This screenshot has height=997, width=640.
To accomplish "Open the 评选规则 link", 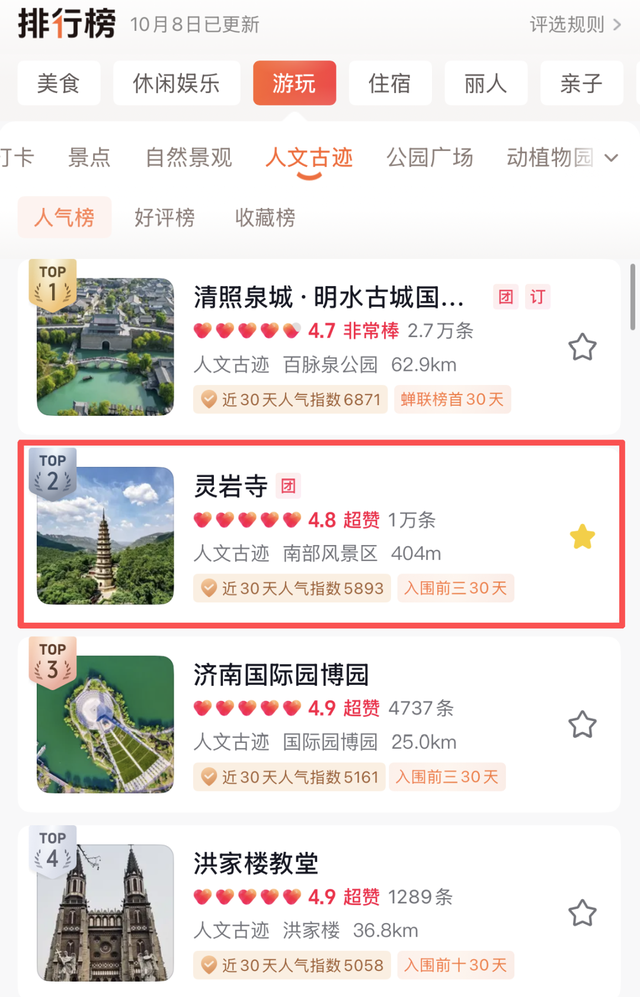I will (x=575, y=24).
